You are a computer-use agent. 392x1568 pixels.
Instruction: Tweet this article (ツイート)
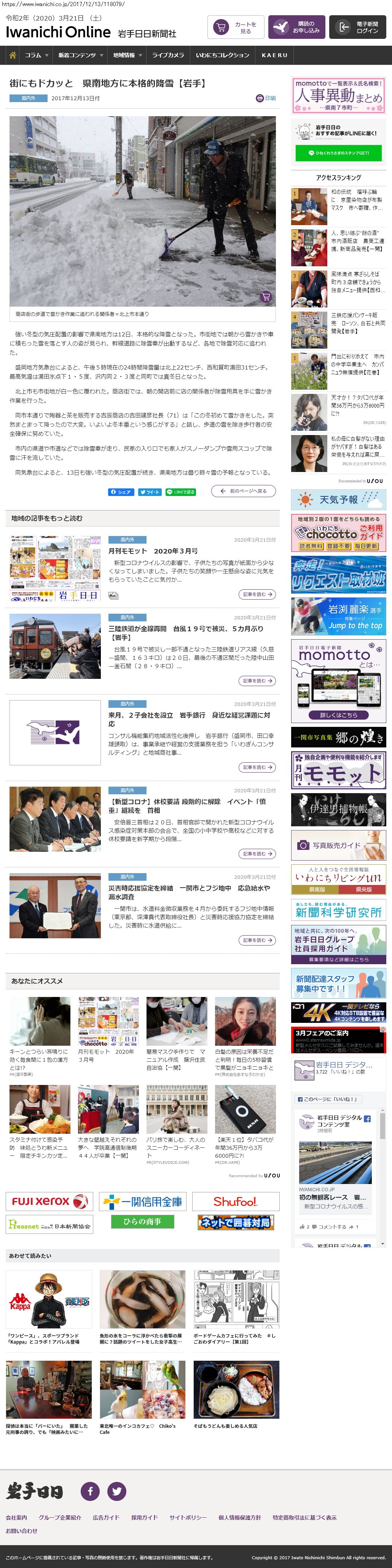tap(150, 492)
